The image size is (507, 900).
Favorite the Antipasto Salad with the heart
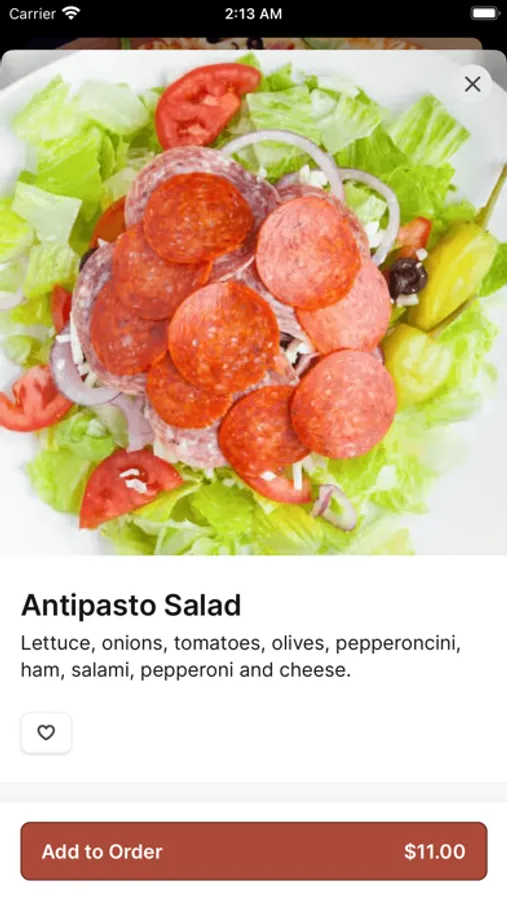tap(46, 733)
